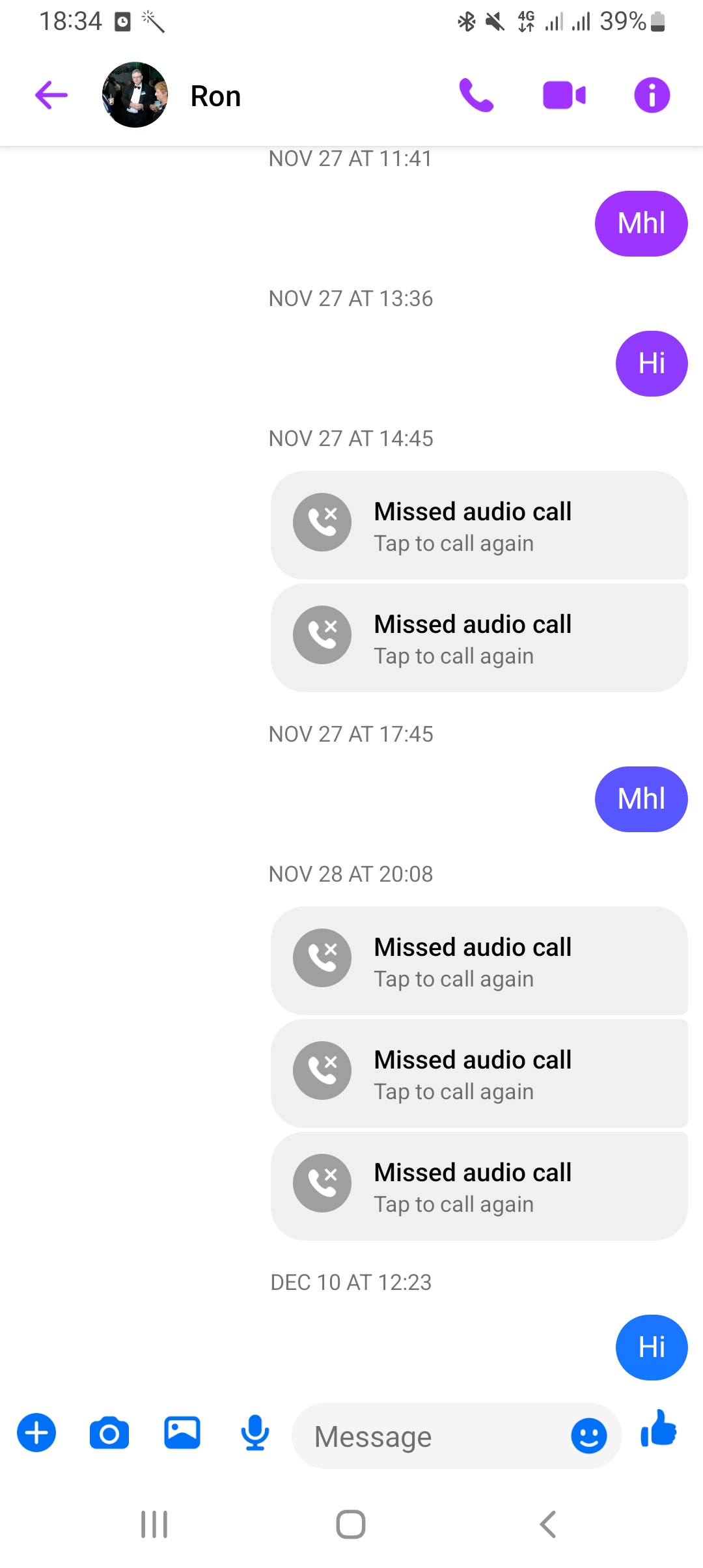The image size is (703, 1568).
Task: Send a thumbs-up like
Action: coord(659,1429)
